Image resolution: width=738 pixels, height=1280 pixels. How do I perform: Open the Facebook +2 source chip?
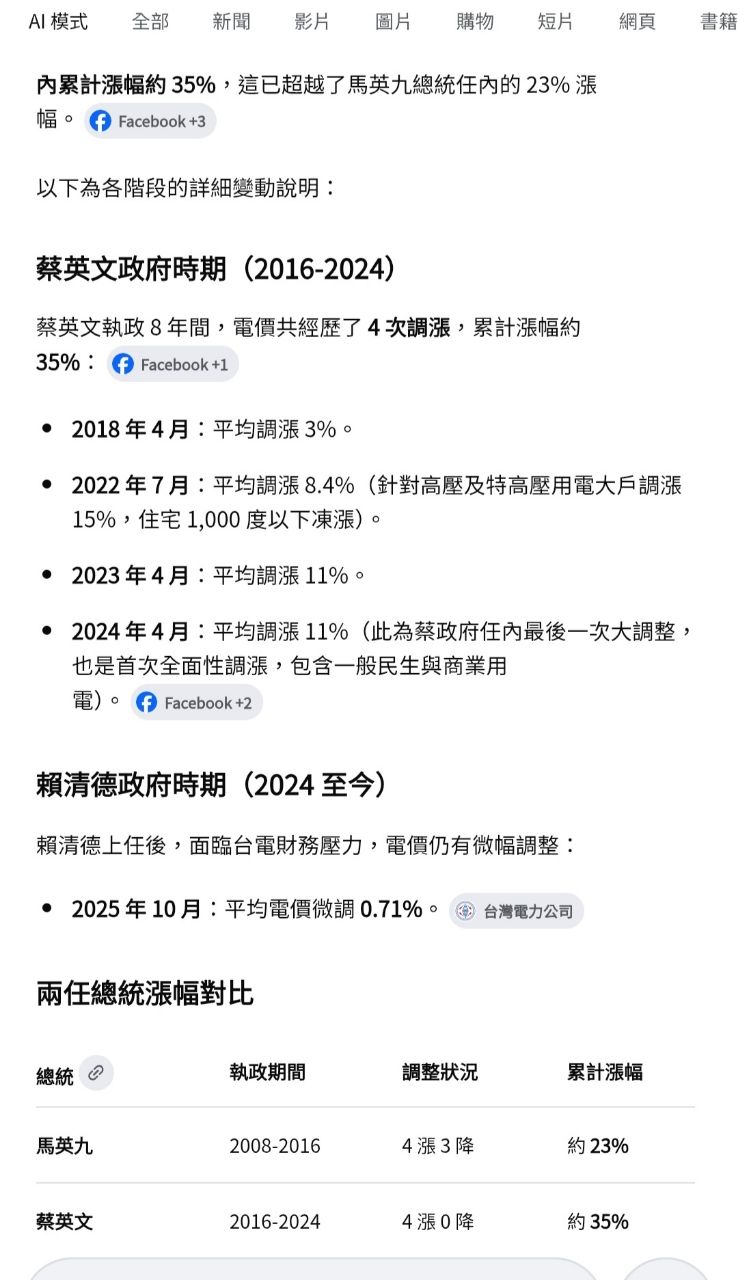[x=196, y=703]
